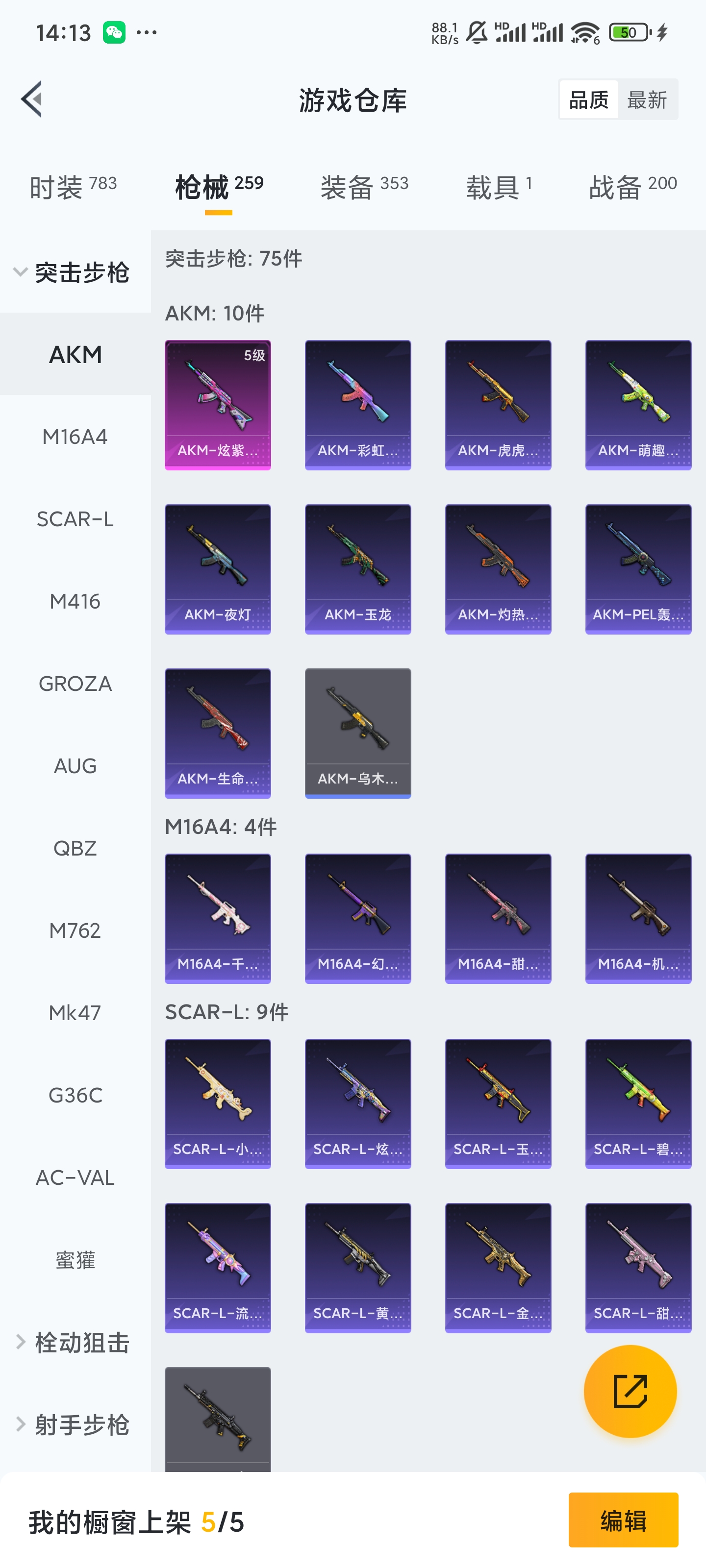Expand the 栓动狙击 category

(x=72, y=1342)
